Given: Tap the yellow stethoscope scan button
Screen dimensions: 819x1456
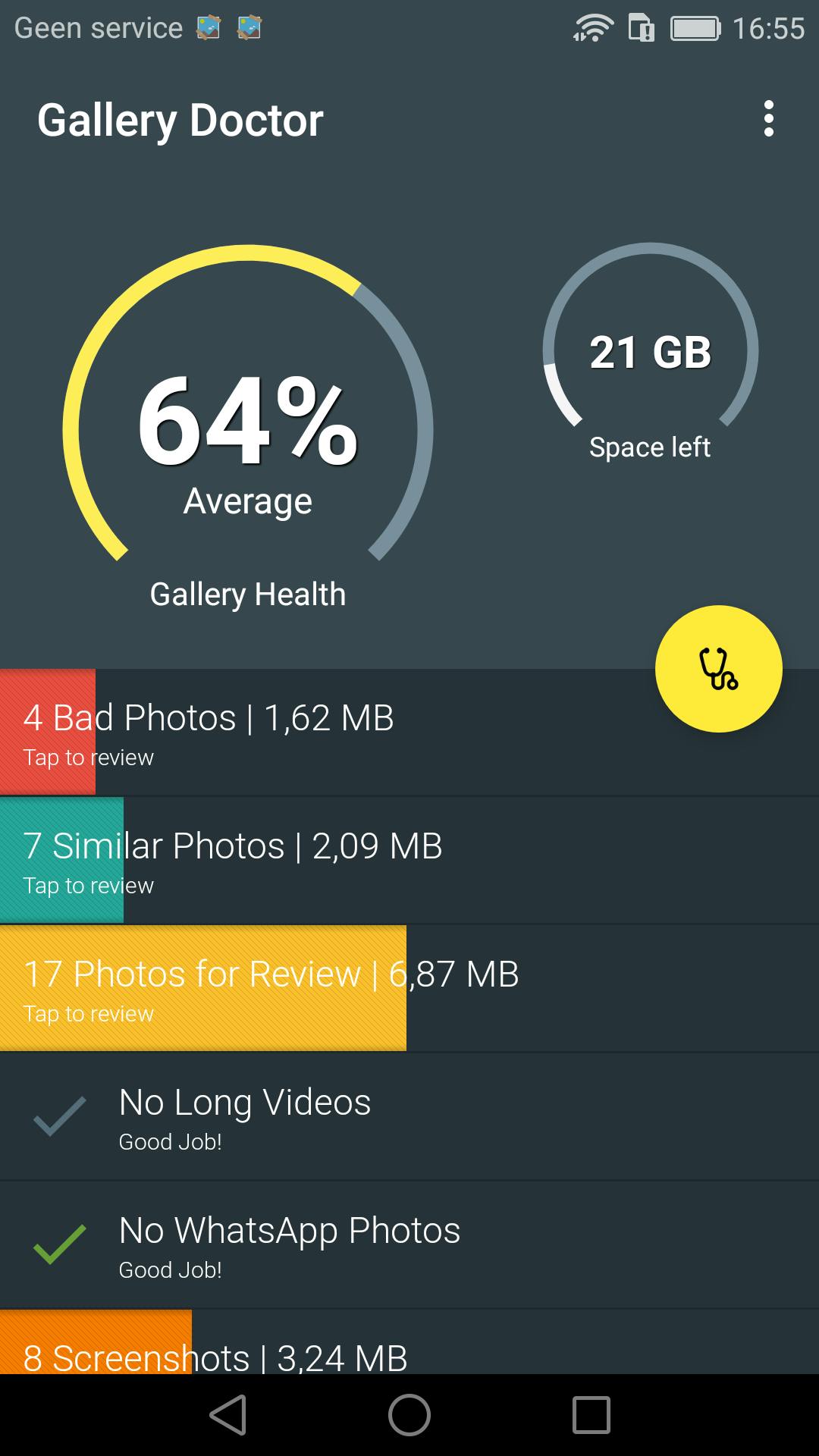Looking at the screenshot, I should pyautogui.click(x=718, y=669).
